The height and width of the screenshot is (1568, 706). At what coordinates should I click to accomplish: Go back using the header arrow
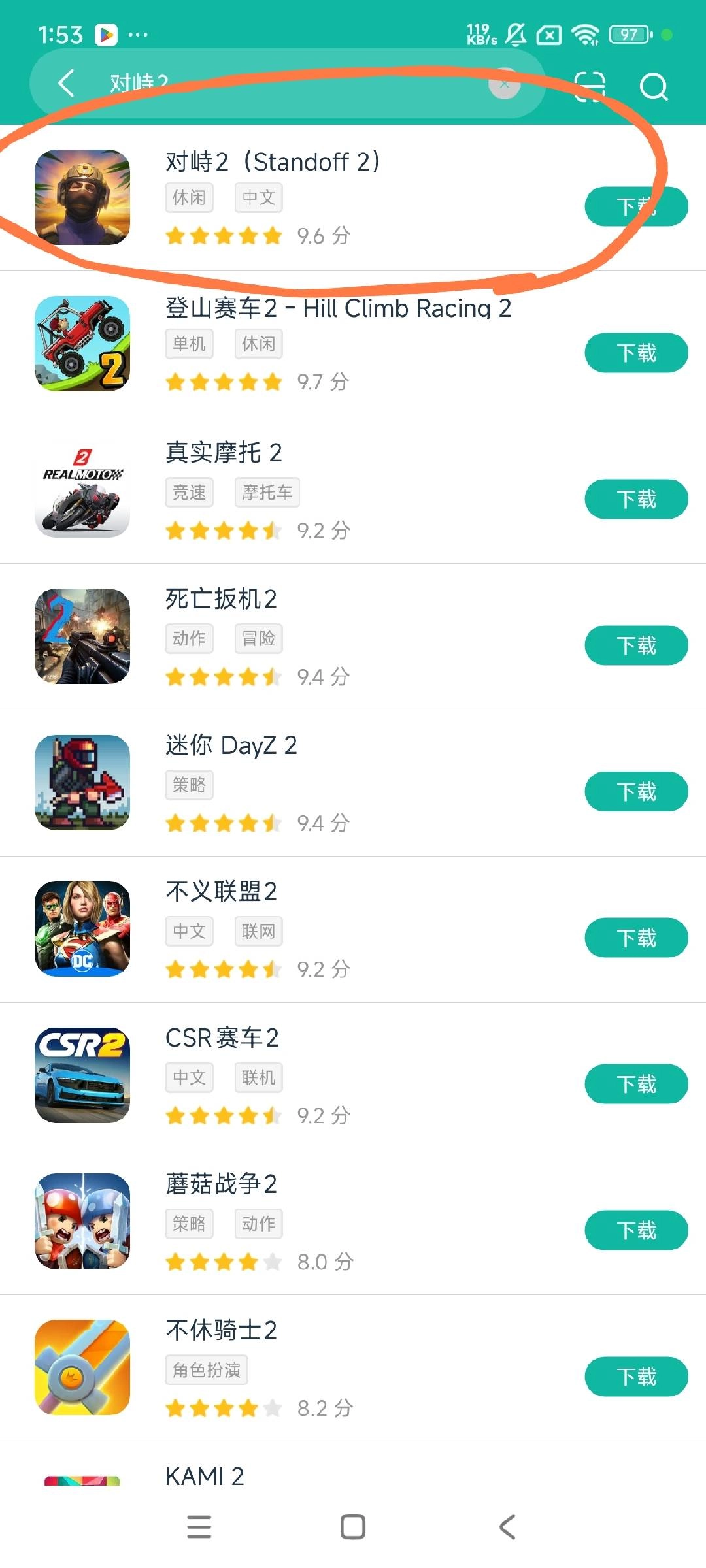click(x=66, y=84)
